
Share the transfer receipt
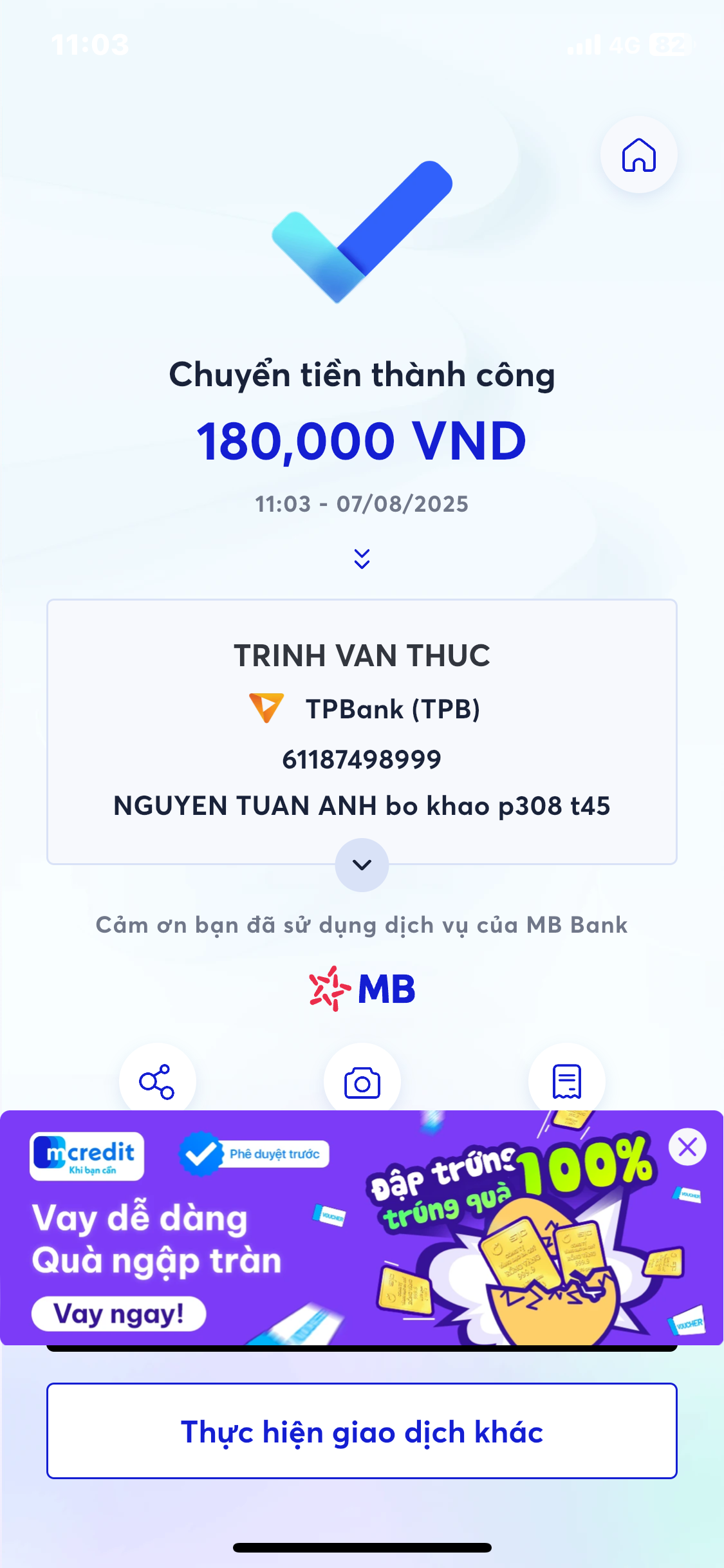(157, 1081)
